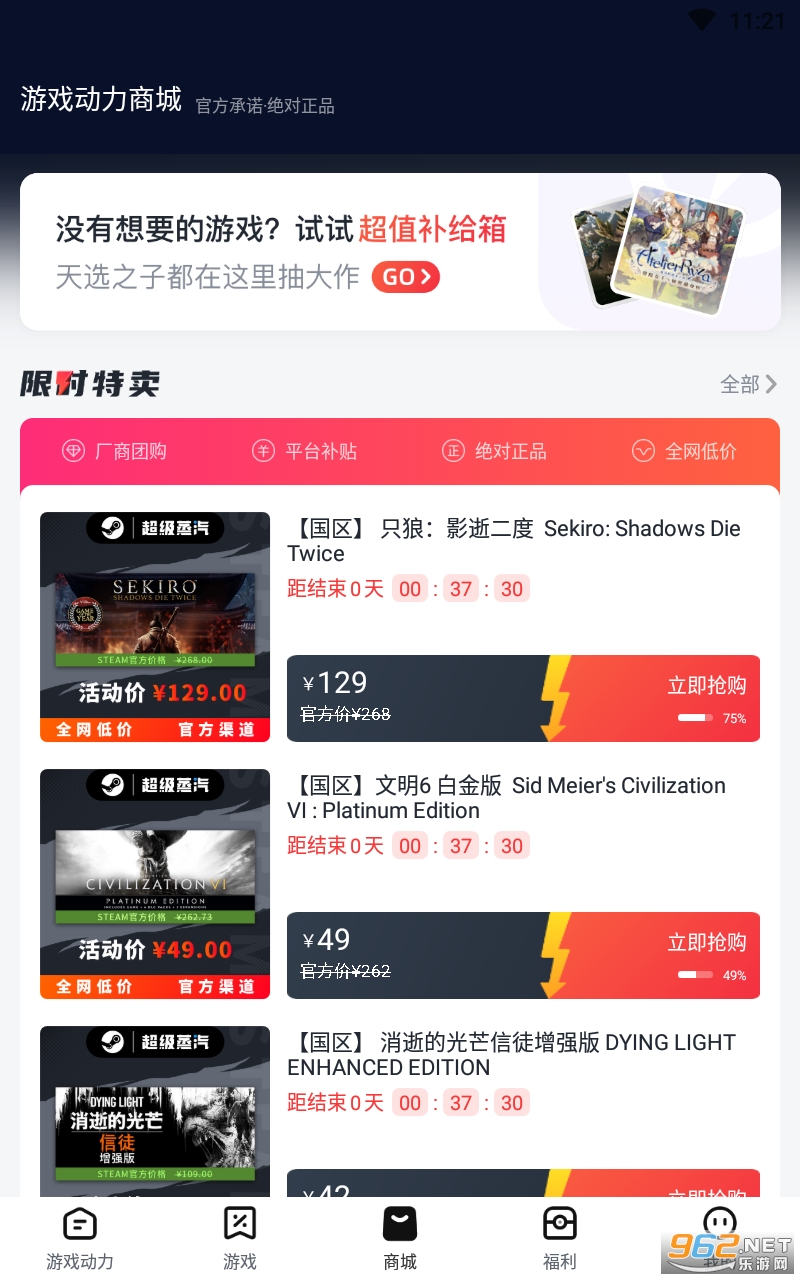Go to the 福利 tab
This screenshot has height=1280, width=800.
point(560,1238)
